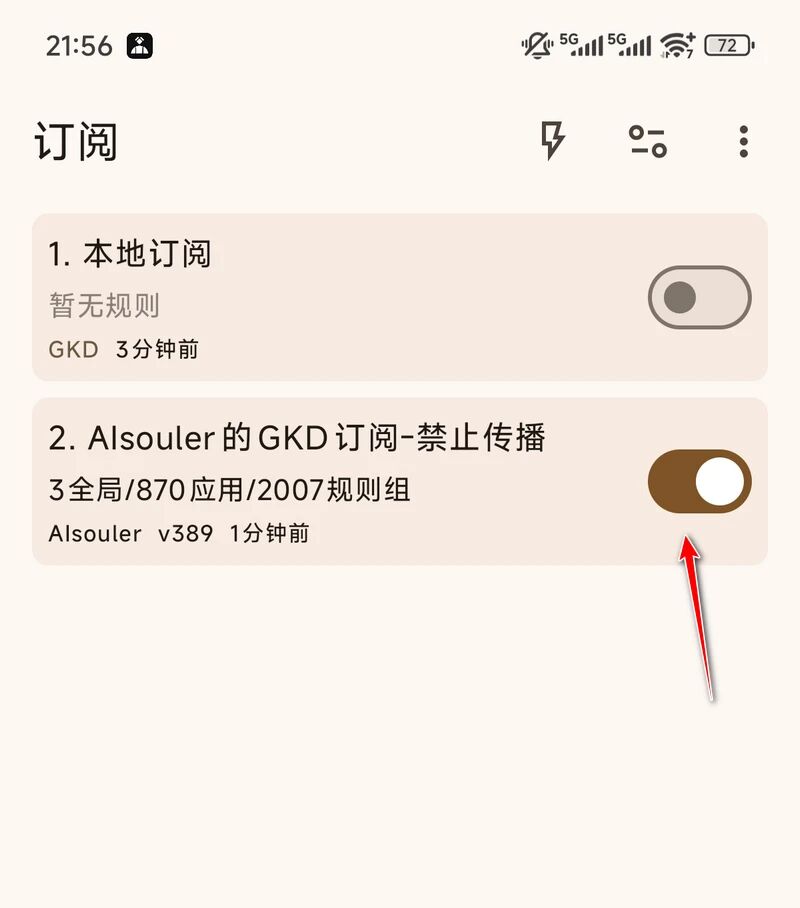
Task: Tap the battery indicator showing 72
Action: [x=727, y=46]
